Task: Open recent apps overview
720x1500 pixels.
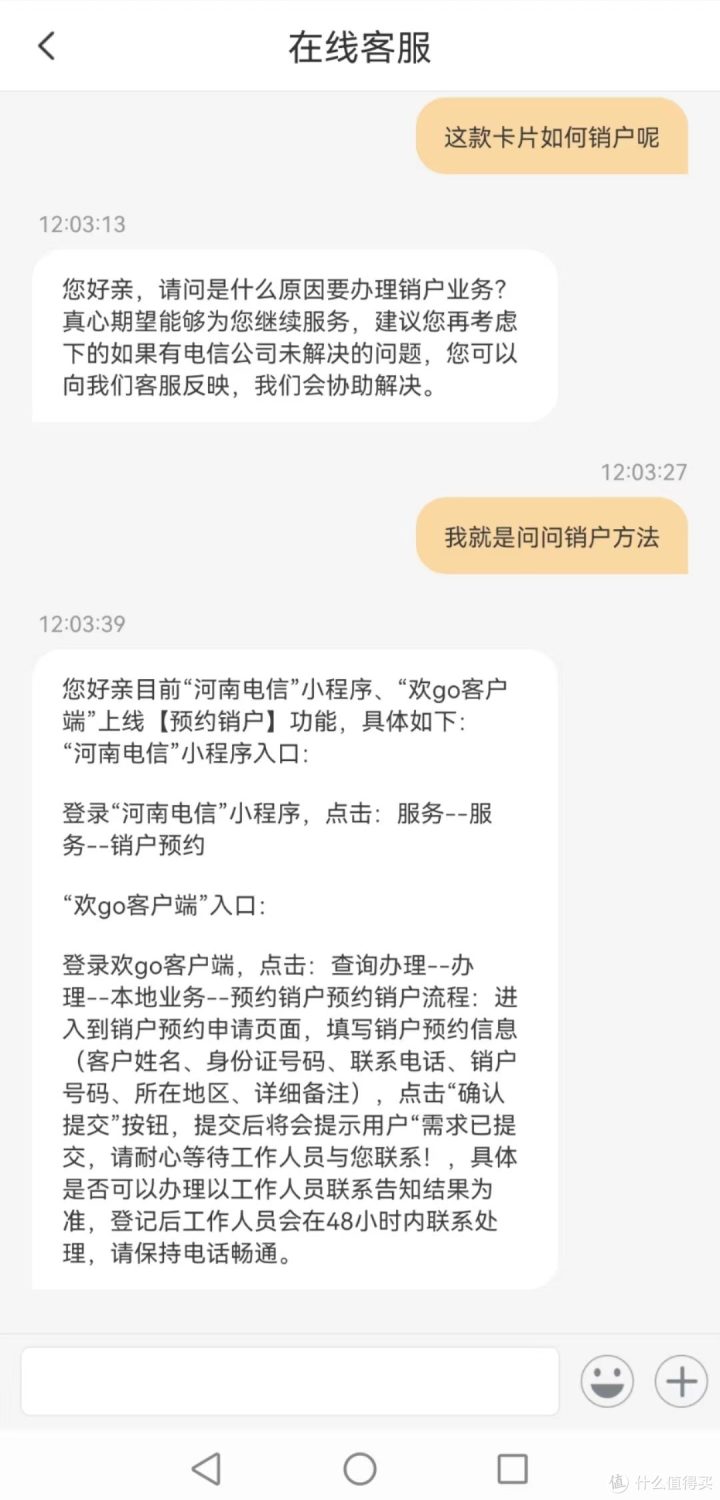Action: (x=512, y=1468)
